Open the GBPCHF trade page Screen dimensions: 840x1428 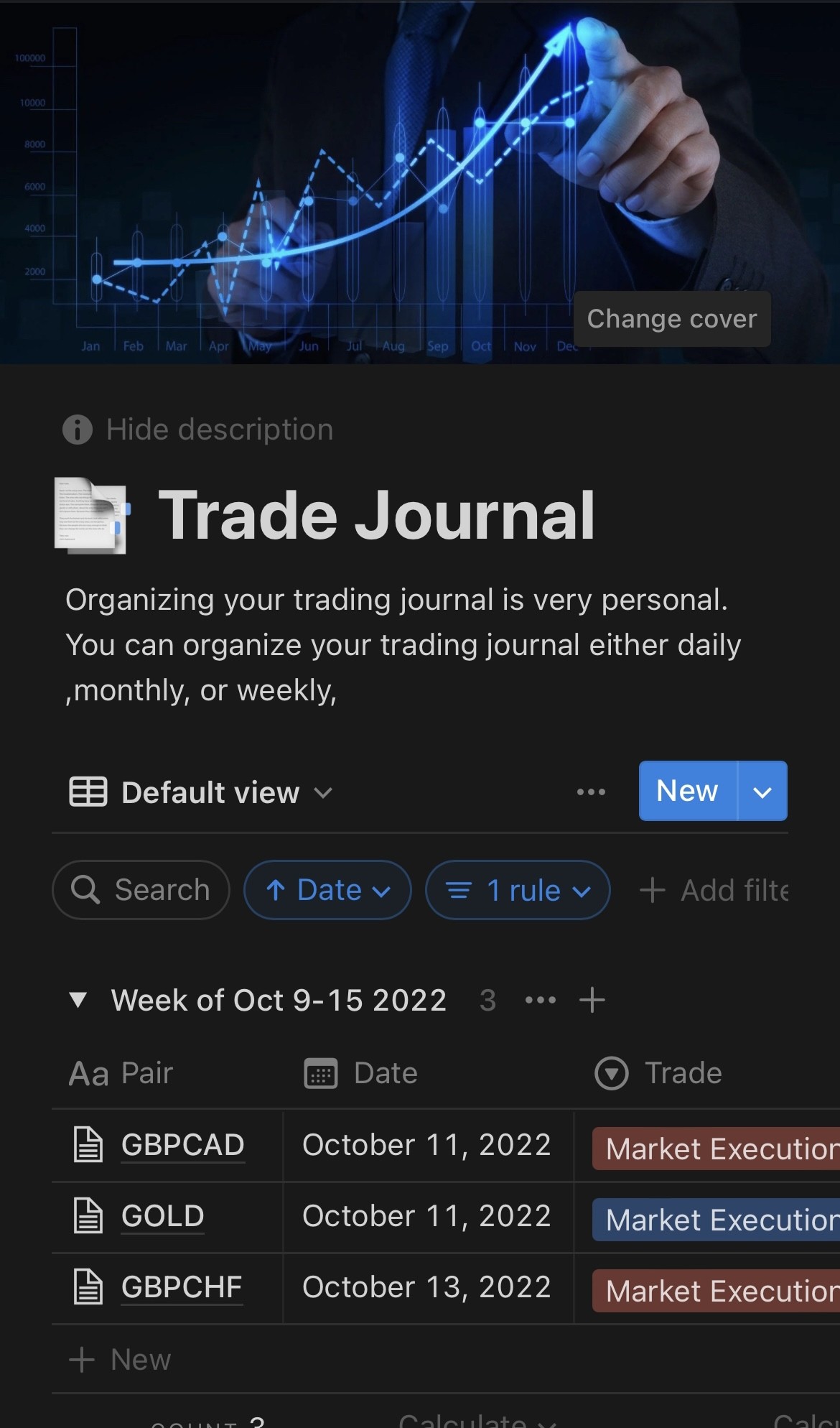[x=181, y=1287]
